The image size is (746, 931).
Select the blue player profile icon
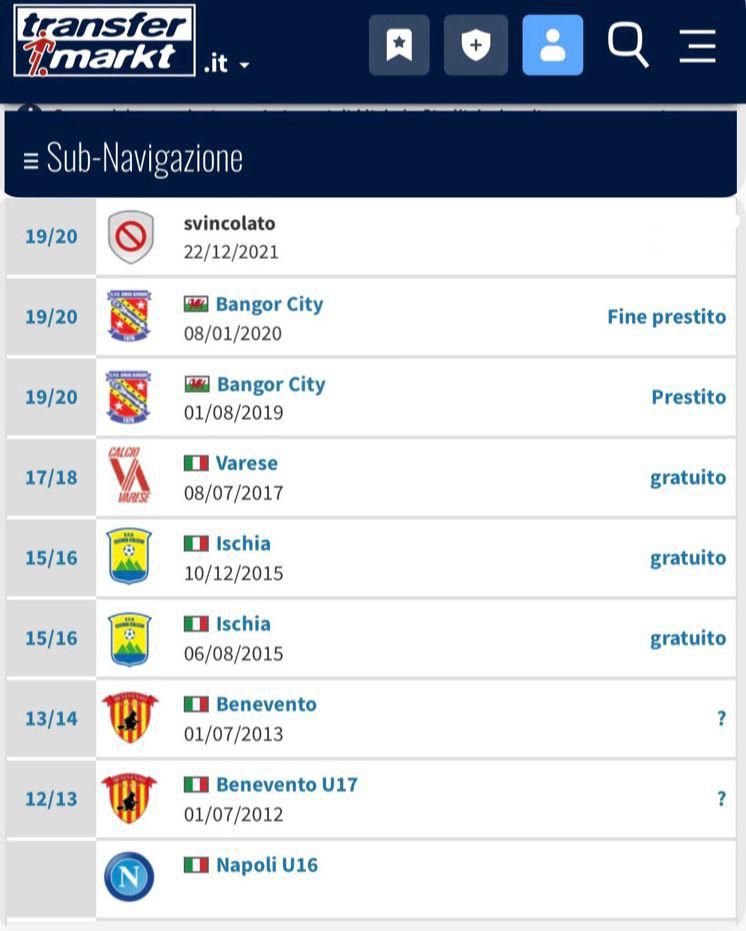[552, 44]
